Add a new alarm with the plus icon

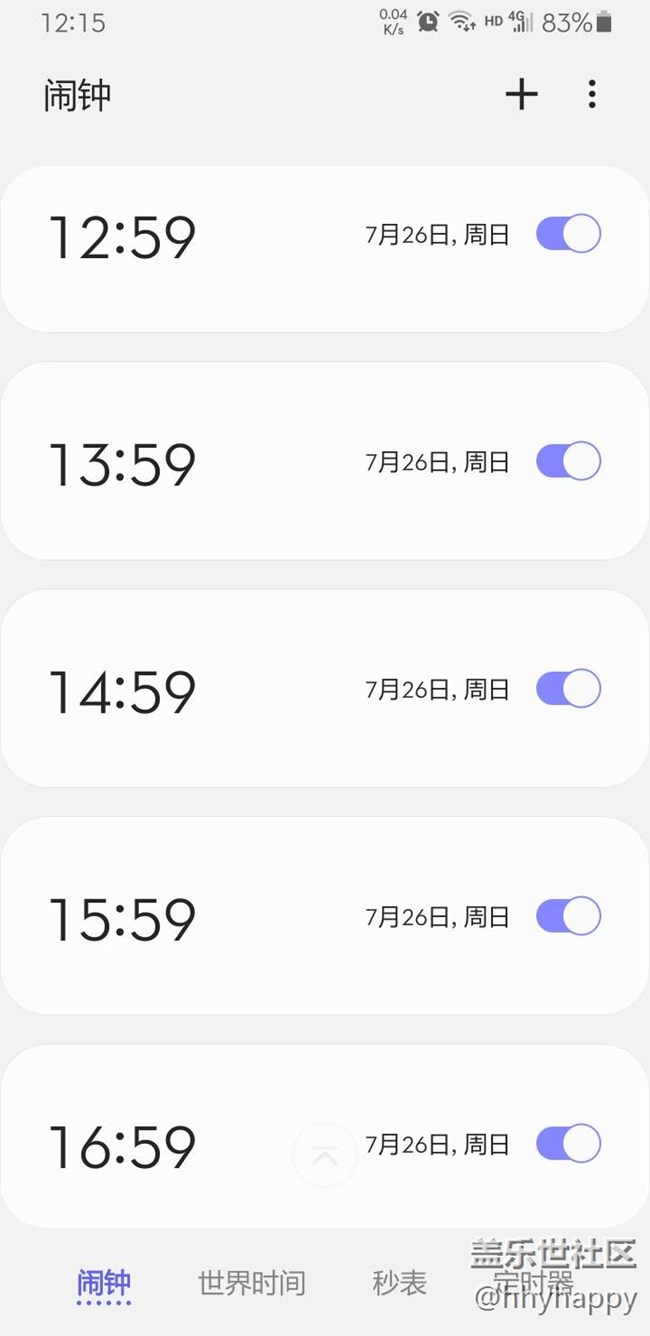point(521,95)
